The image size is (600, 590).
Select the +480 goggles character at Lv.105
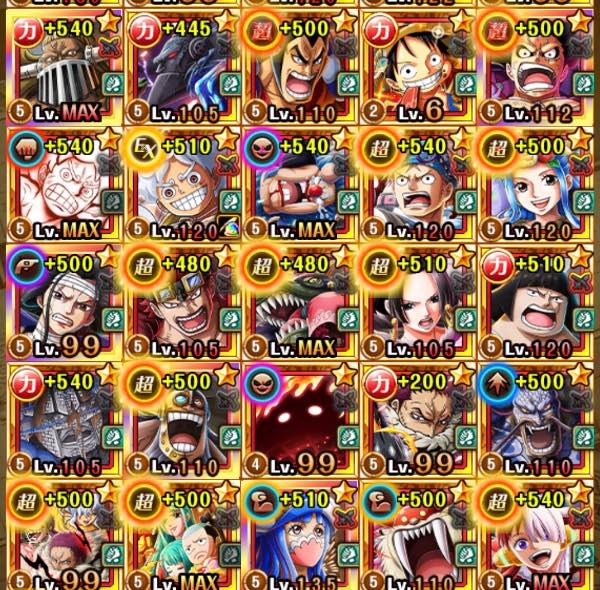point(183,302)
